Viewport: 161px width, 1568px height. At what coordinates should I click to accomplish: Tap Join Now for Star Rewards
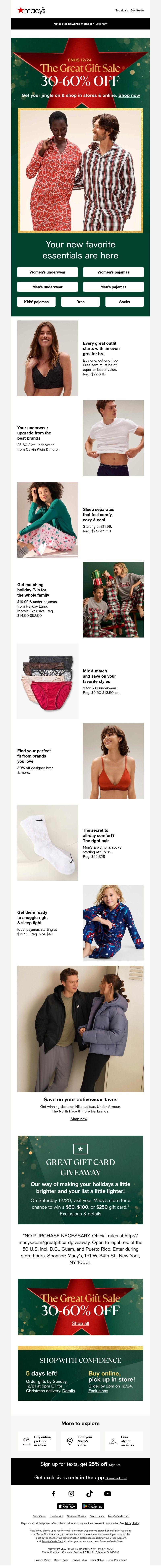tap(101, 24)
